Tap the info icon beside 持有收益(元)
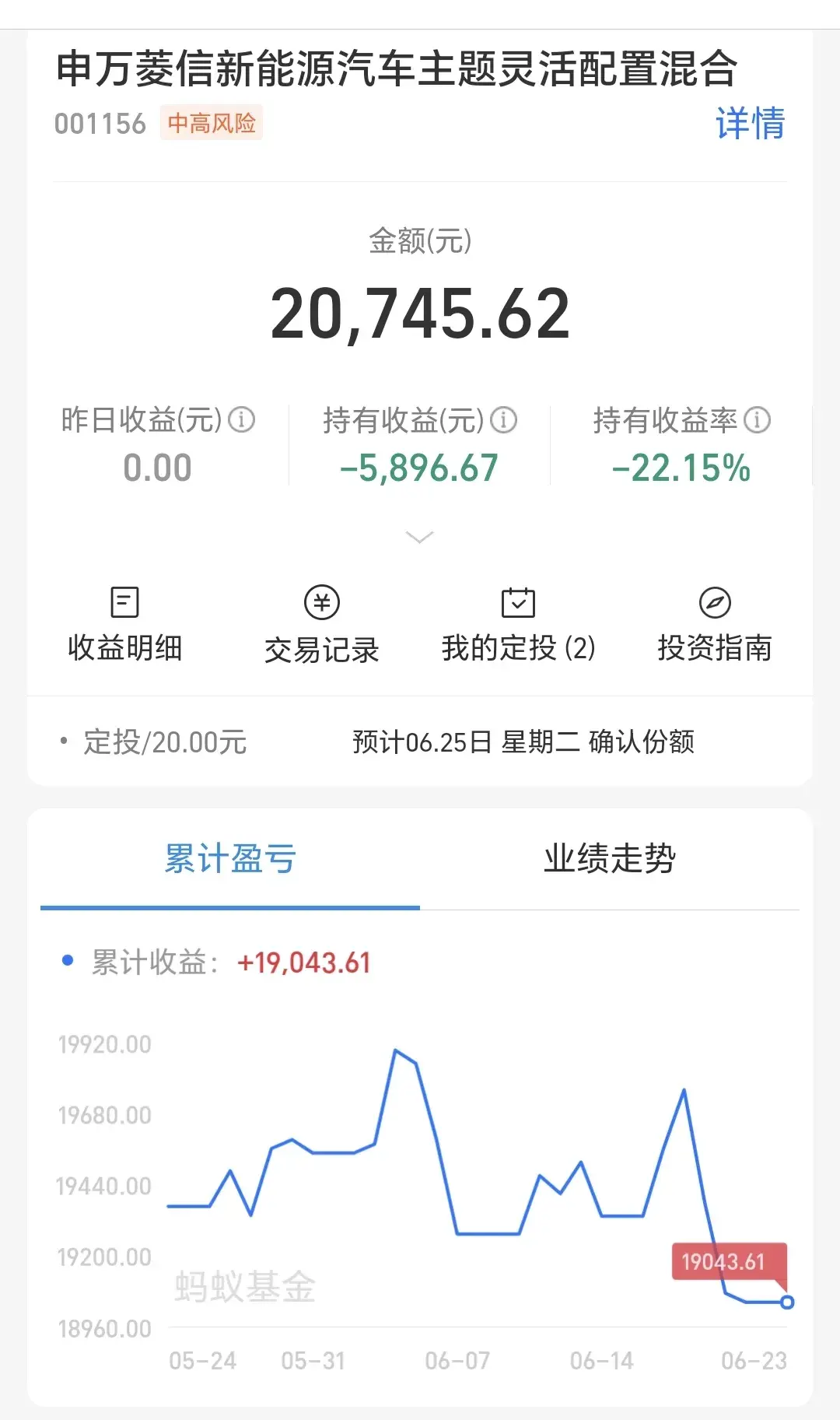This screenshot has width=840, height=1420. pos(504,420)
